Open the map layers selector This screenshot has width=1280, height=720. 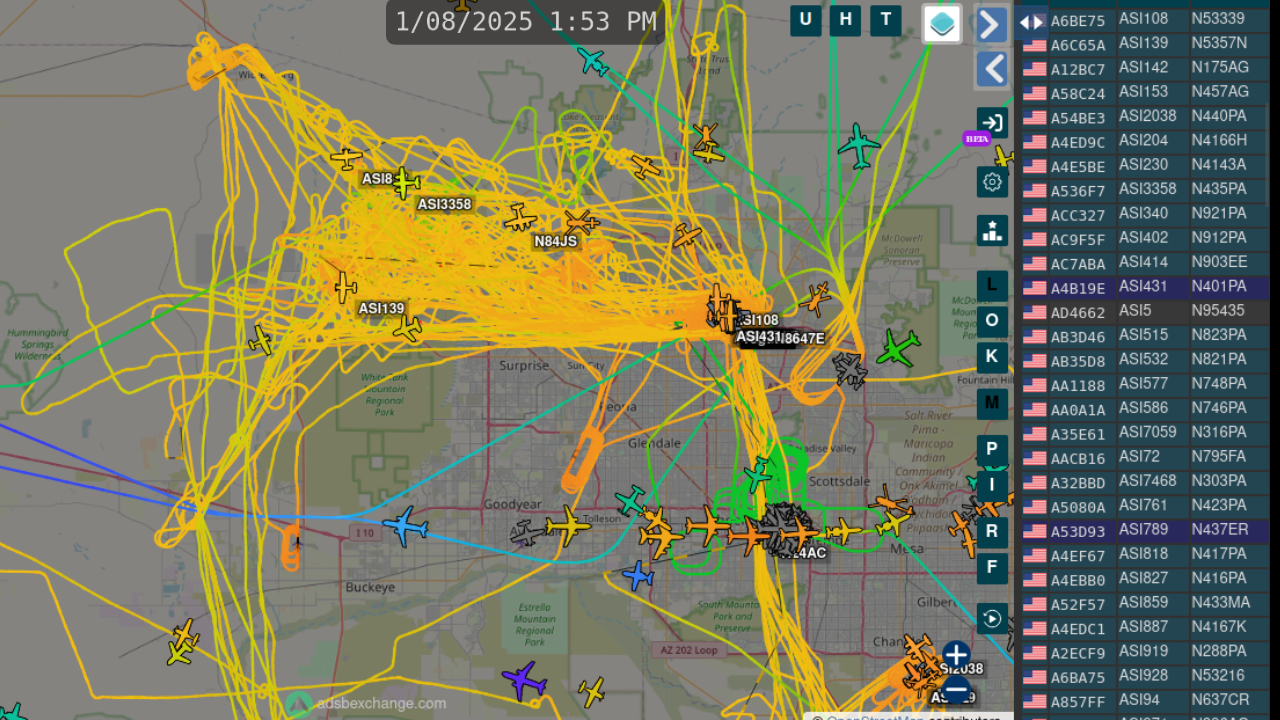[942, 24]
